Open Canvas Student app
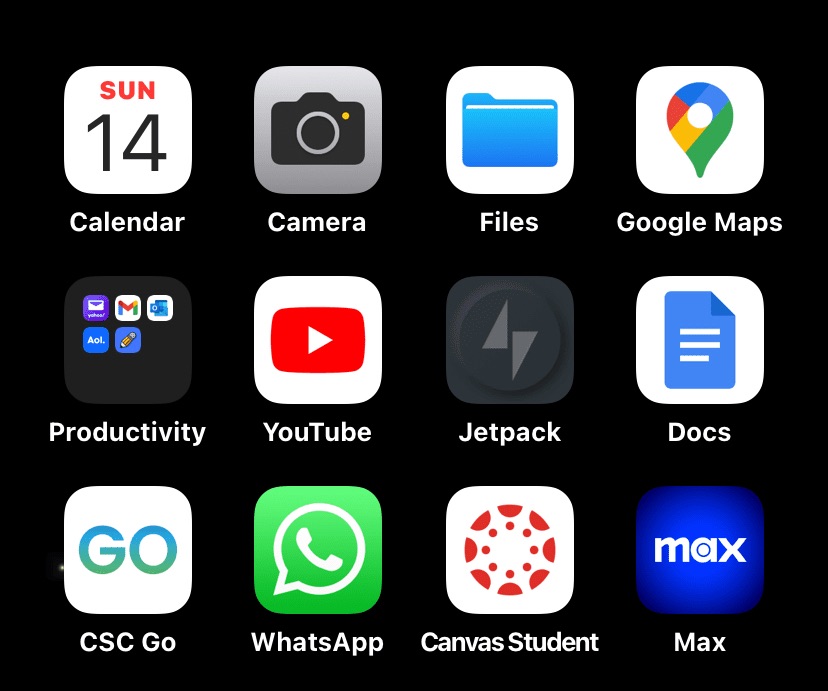Screen dimensions: 828x691 click(x=509, y=550)
